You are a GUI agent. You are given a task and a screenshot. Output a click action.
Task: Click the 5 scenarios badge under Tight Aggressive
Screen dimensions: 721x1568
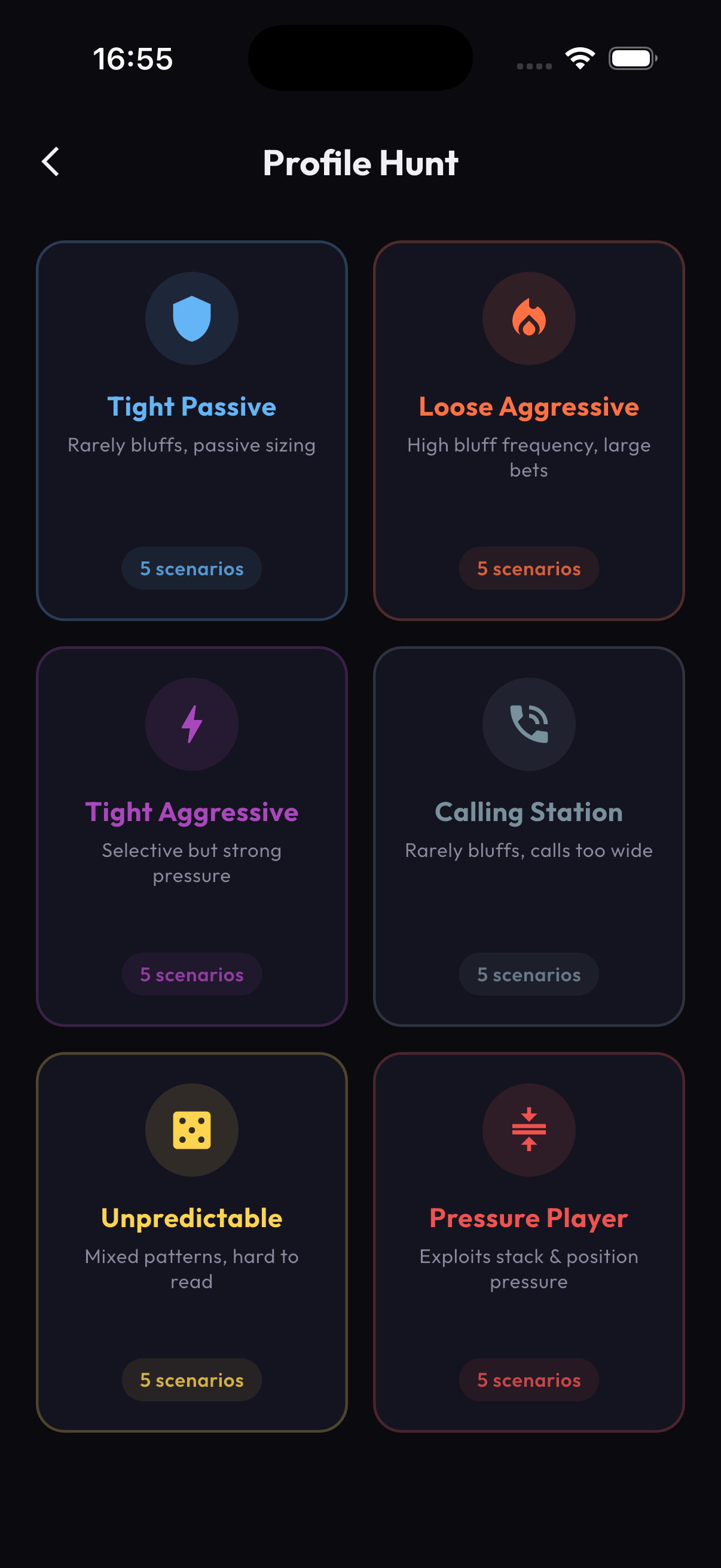(x=192, y=974)
